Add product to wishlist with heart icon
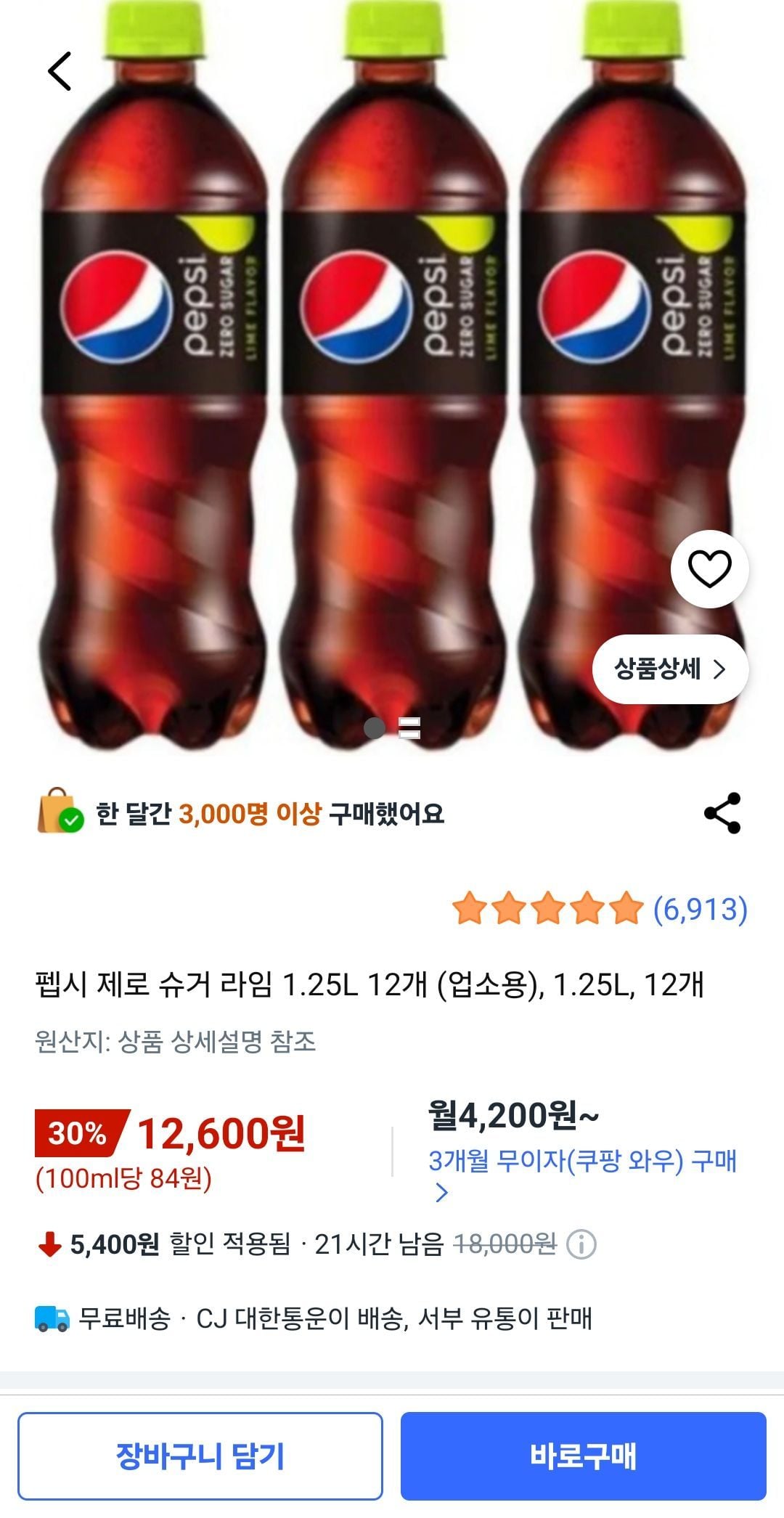The height and width of the screenshot is (1518, 784). [x=709, y=569]
